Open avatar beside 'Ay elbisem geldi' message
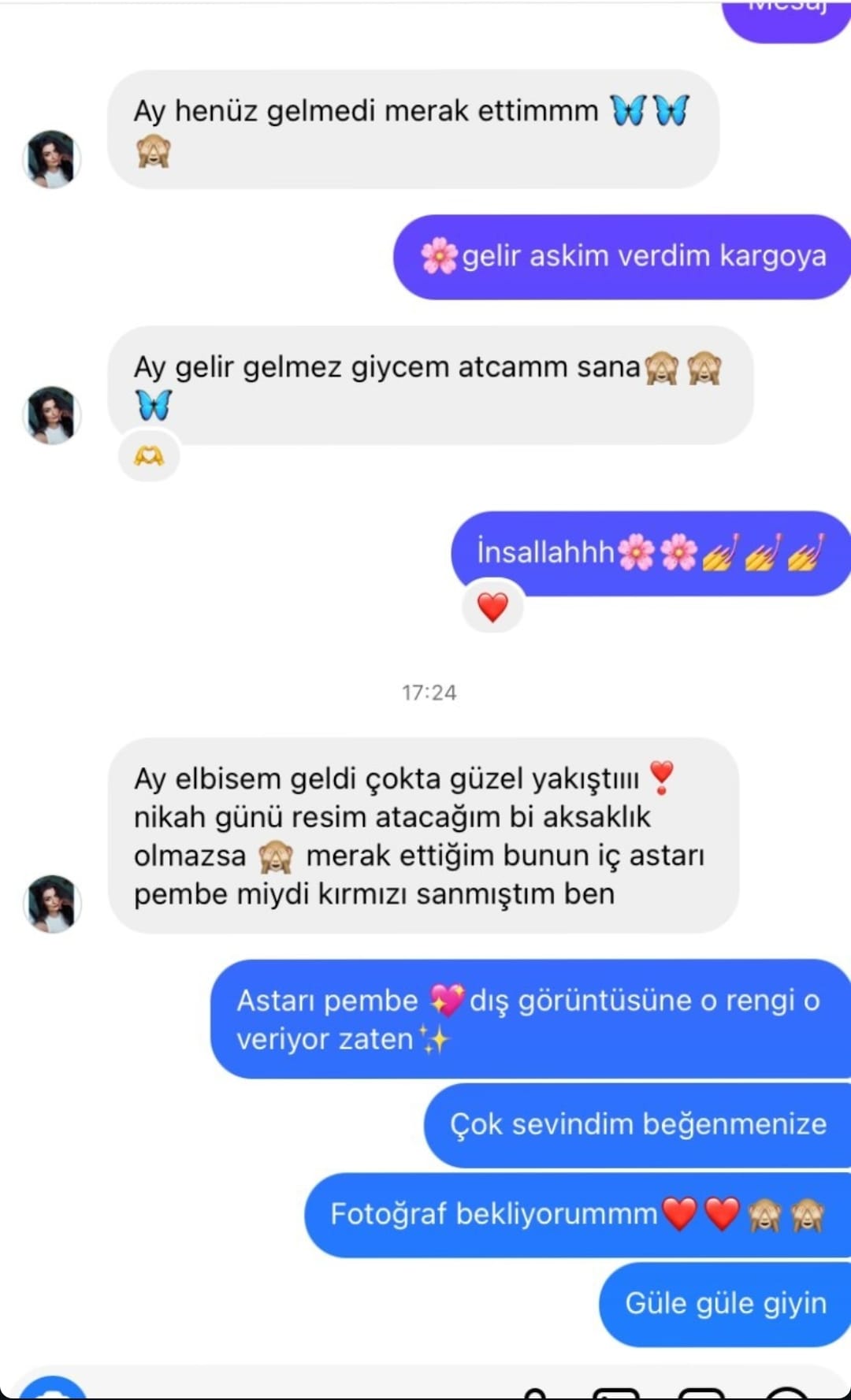The width and height of the screenshot is (851, 1400). click(51, 904)
